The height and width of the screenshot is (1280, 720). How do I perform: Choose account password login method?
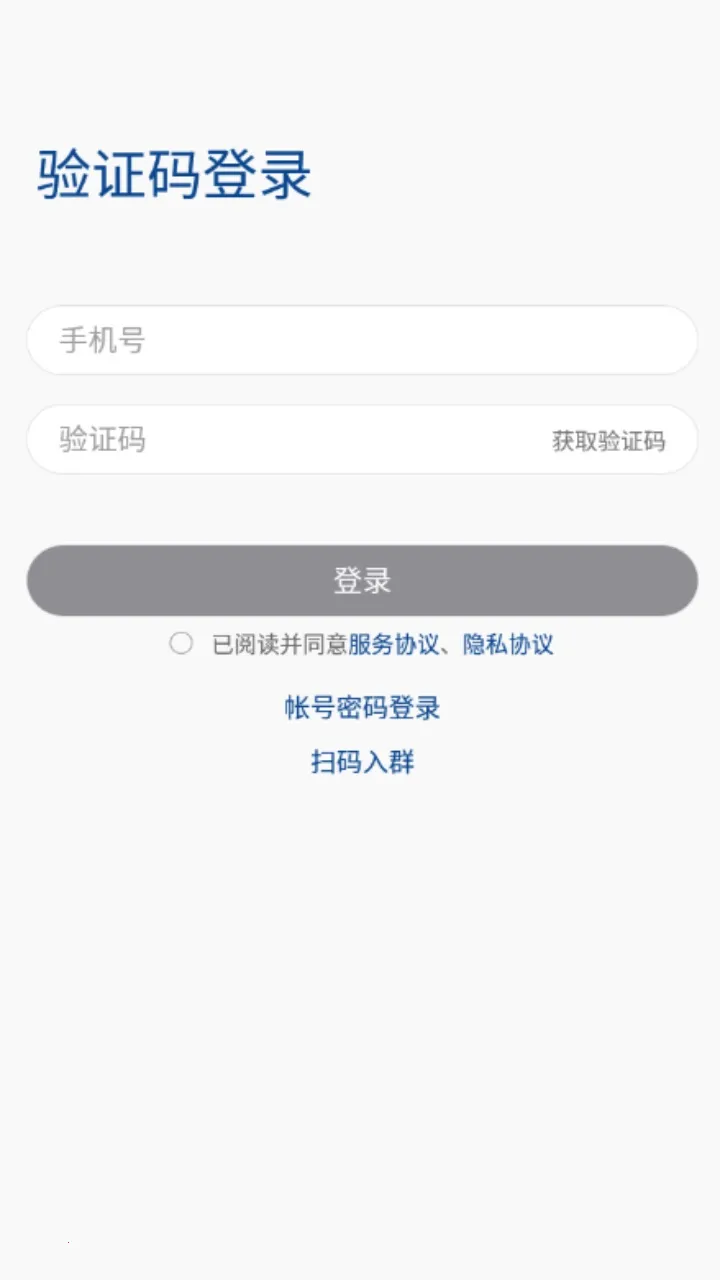[360, 707]
